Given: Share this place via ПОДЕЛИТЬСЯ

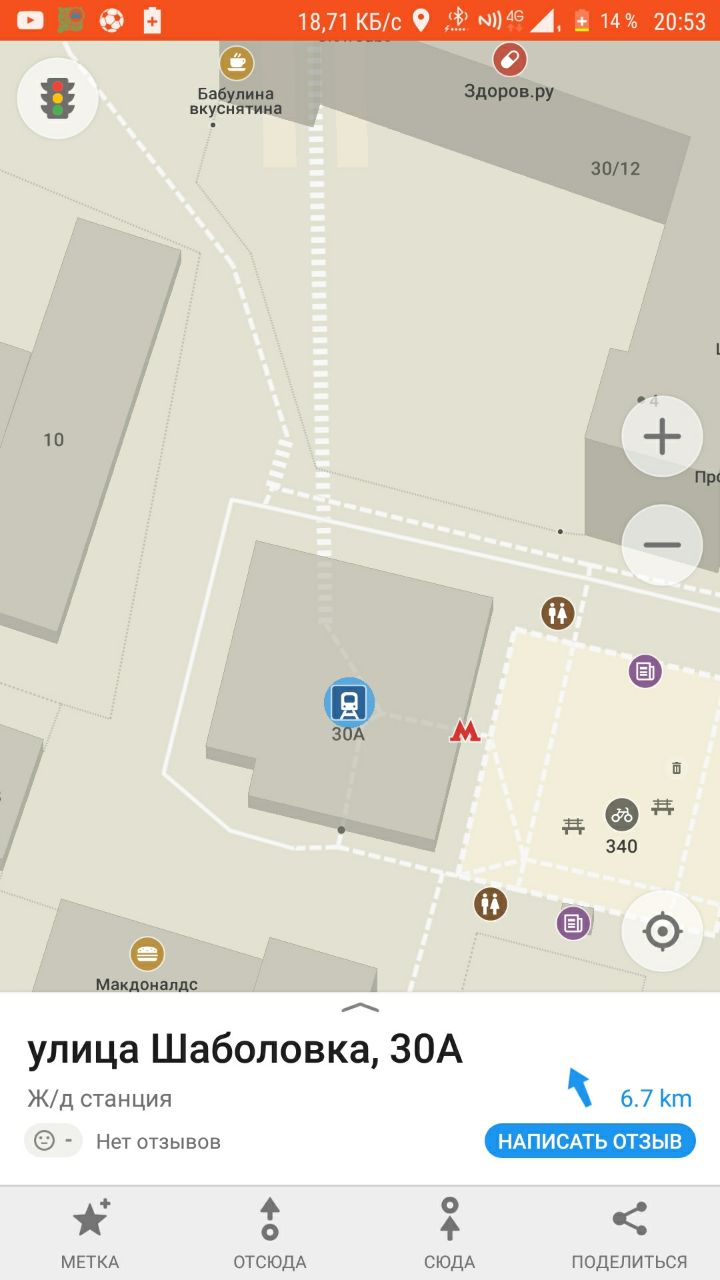Looking at the screenshot, I should coord(629,1234).
